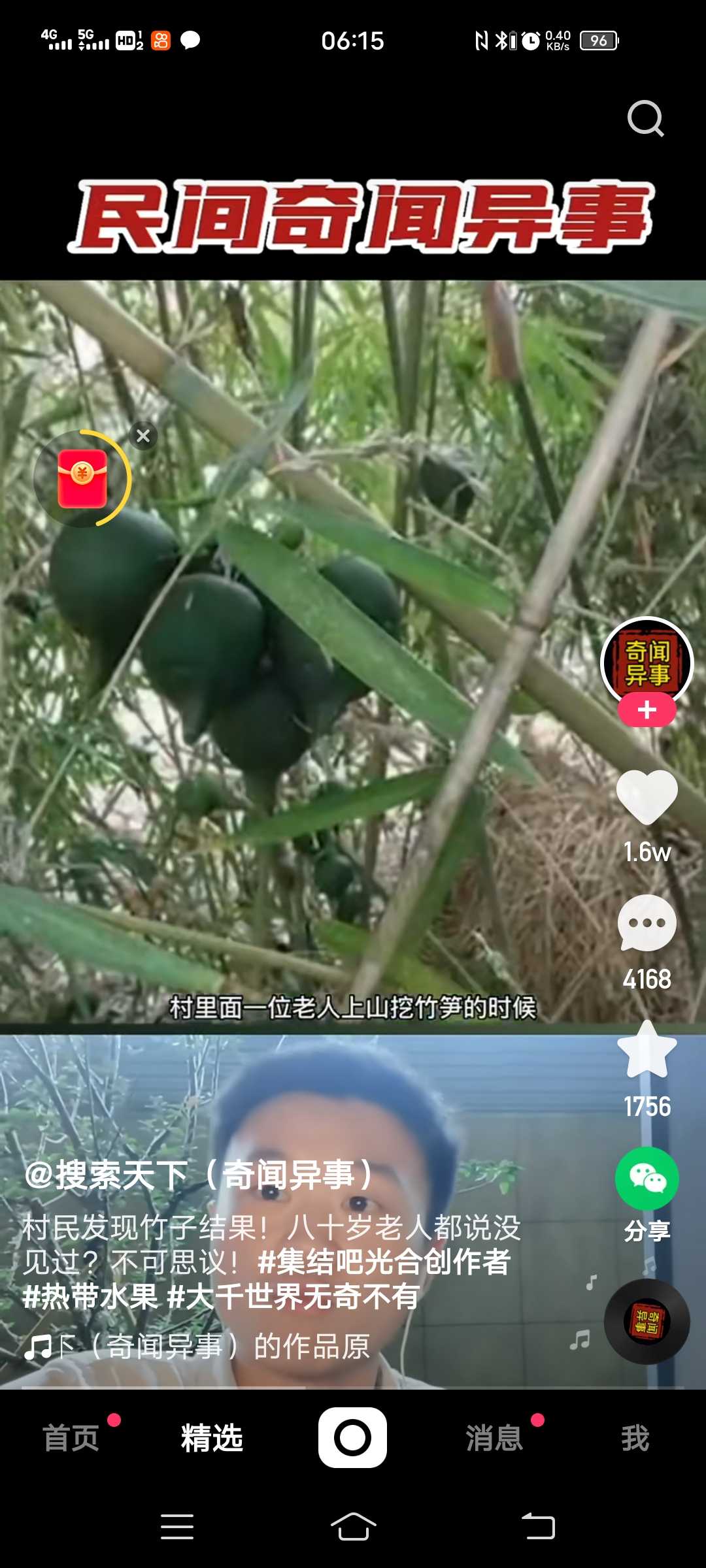706x1568 pixels.
Task: Dismiss the red envelope floating widget
Action: [143, 436]
